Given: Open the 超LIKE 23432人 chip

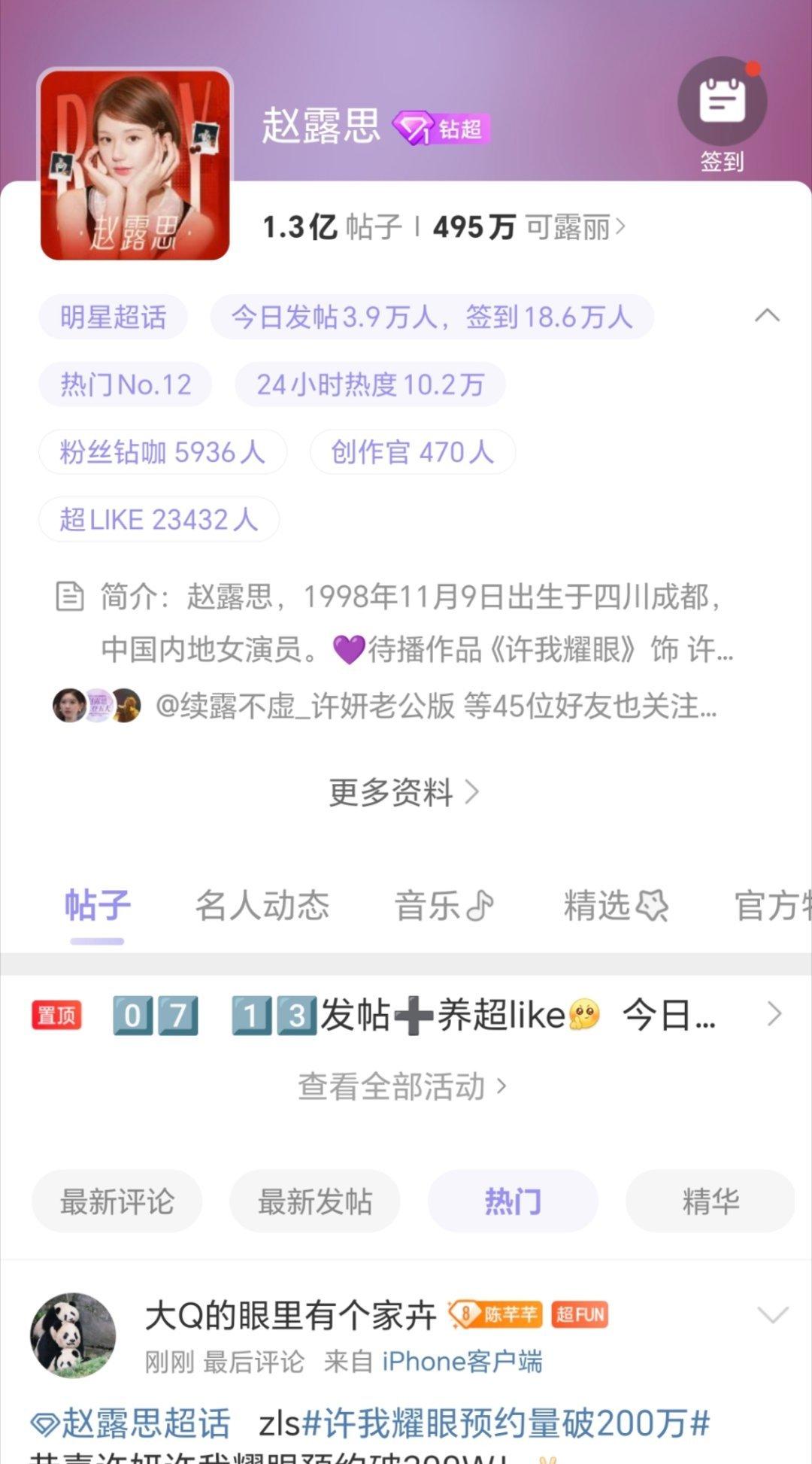Looking at the screenshot, I should click(159, 520).
